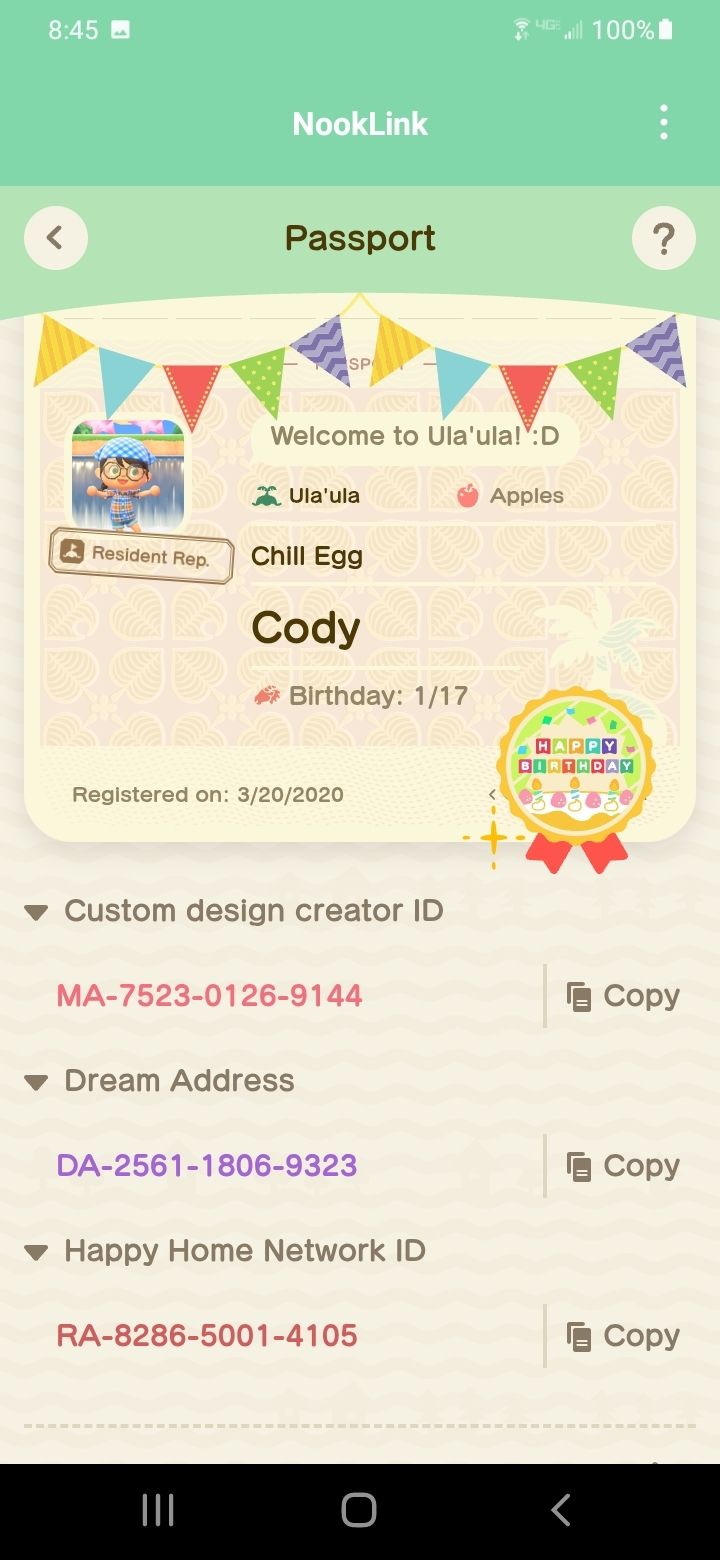Copy the Custom design creator ID
This screenshot has width=720, height=1560.
622,996
